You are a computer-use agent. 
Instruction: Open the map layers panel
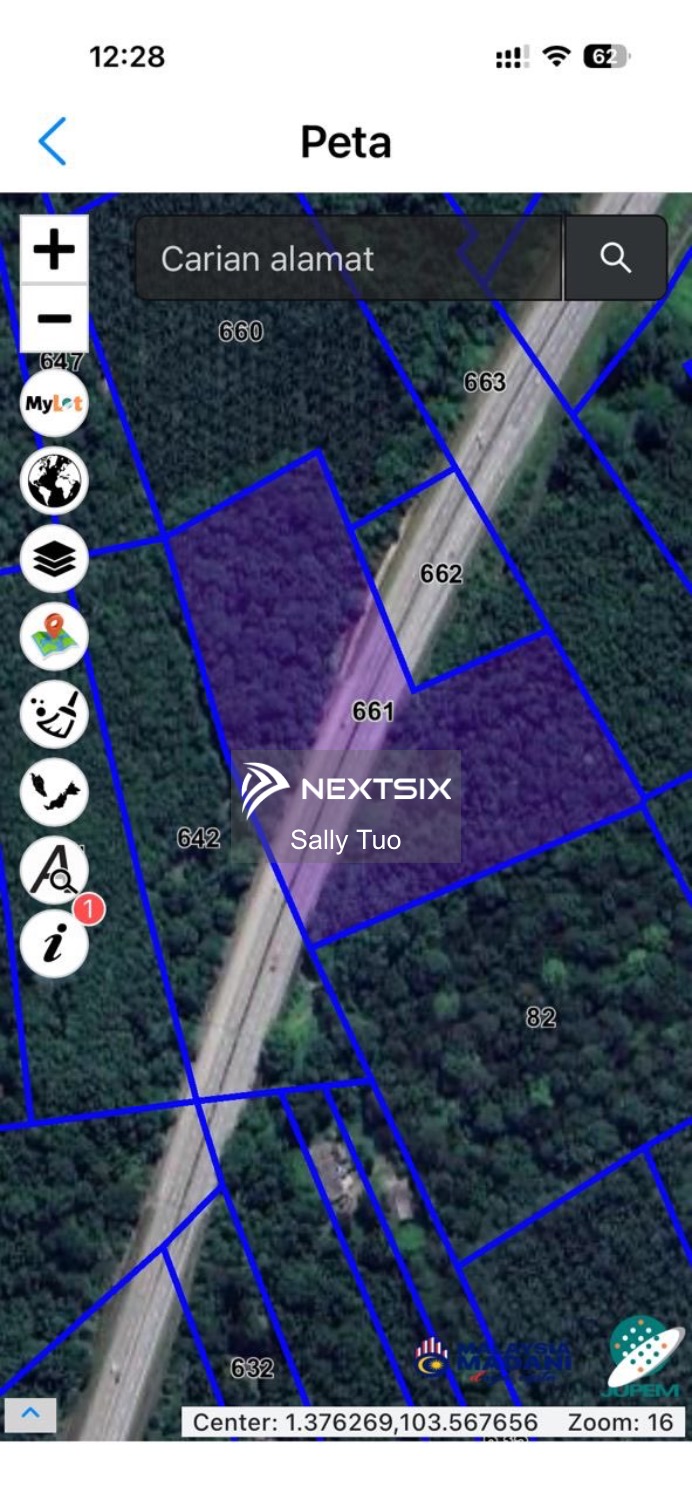click(54, 559)
